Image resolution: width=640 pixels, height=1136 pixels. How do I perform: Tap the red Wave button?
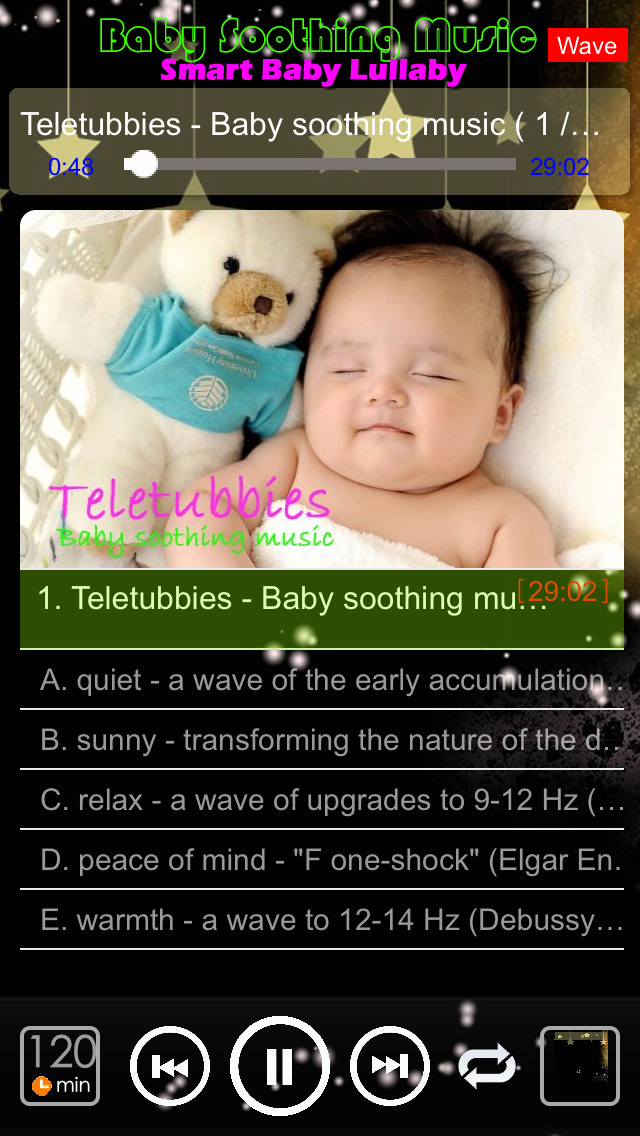[x=587, y=45]
